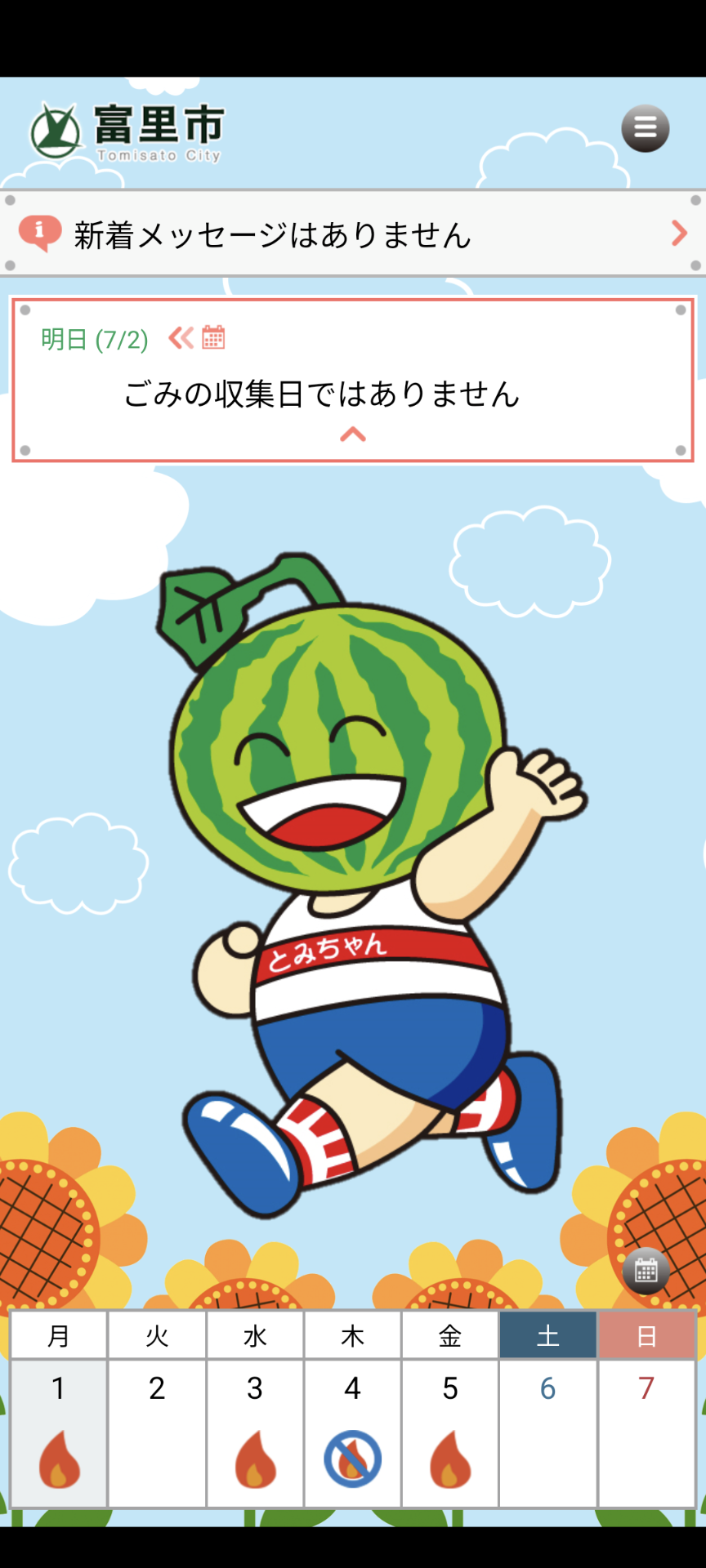The height and width of the screenshot is (1568, 706).
Task: Select Tuesday the 2nd in the weekly calendar
Action: click(157, 1432)
